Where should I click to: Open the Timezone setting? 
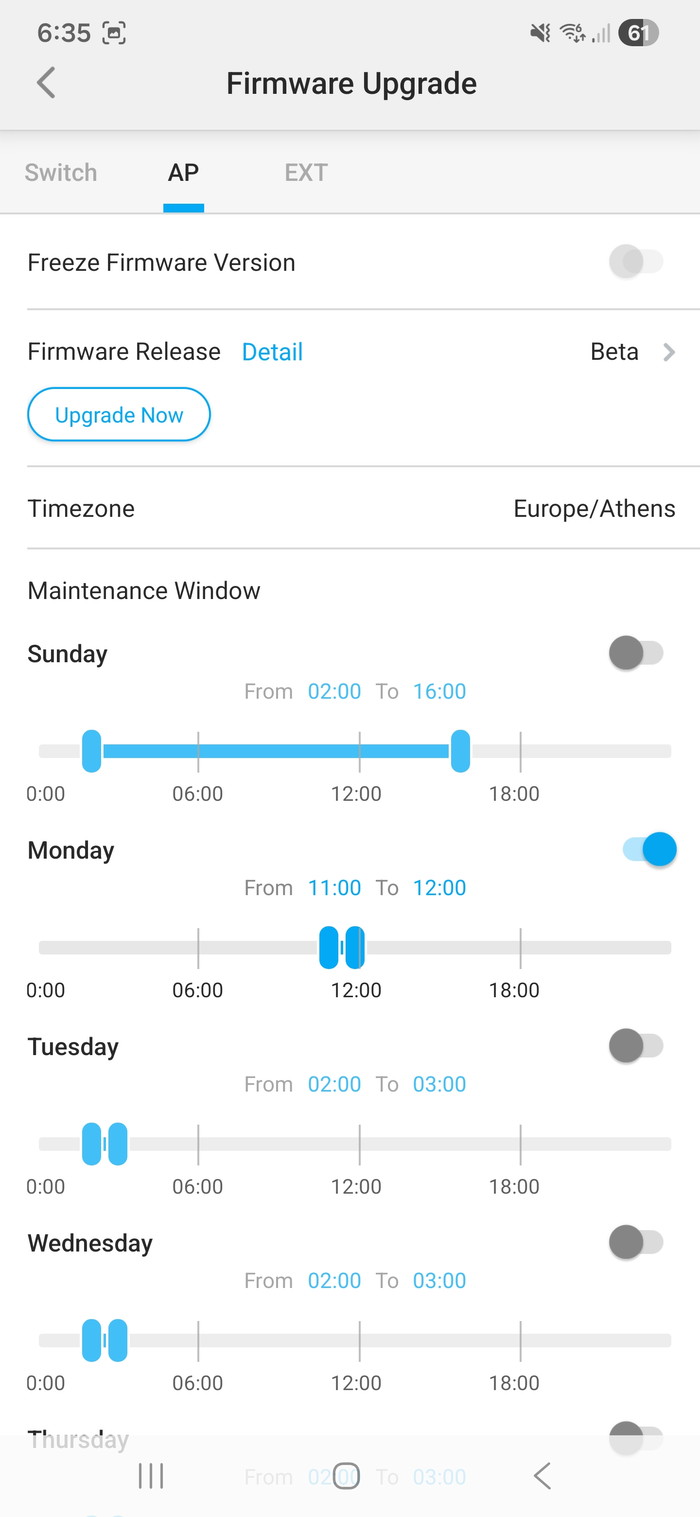594,508
